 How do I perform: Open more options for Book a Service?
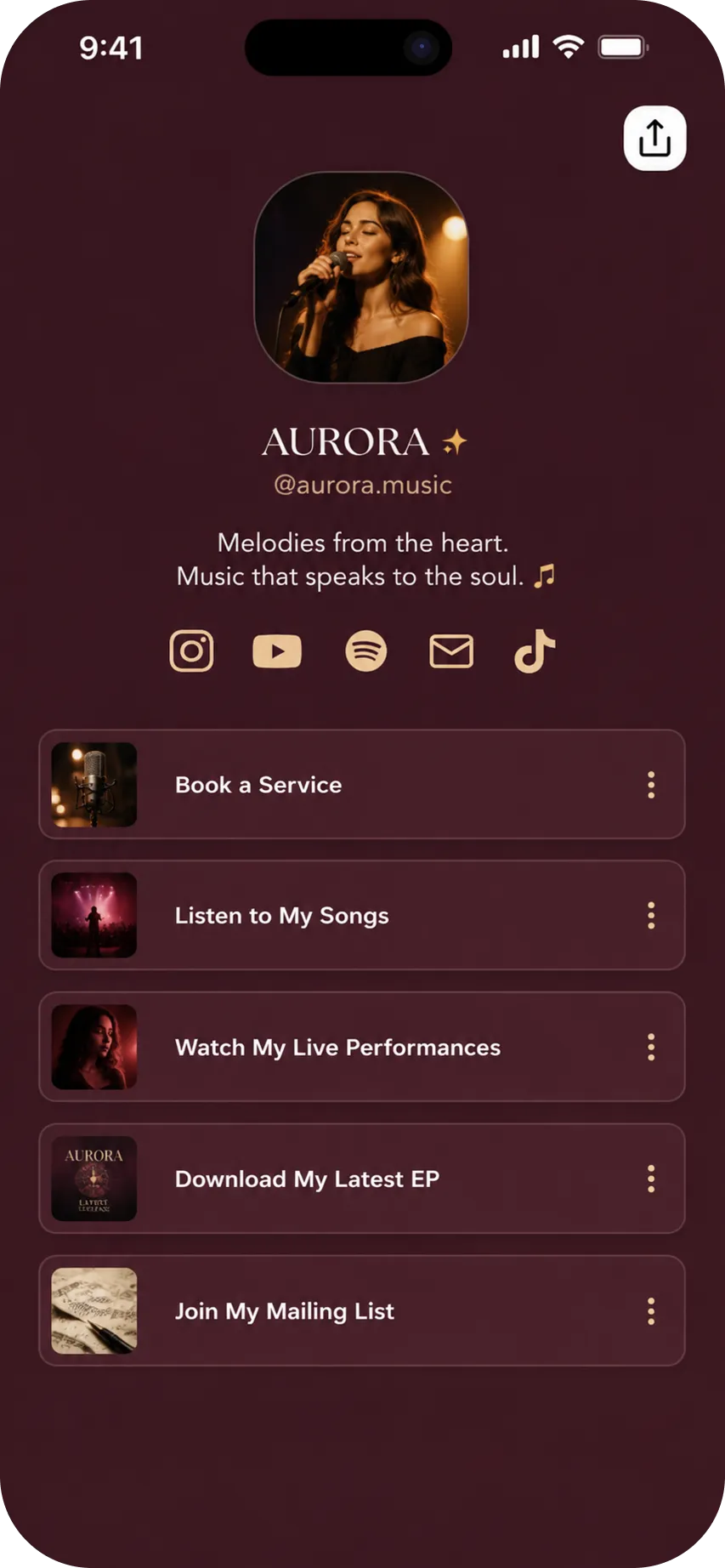651,785
